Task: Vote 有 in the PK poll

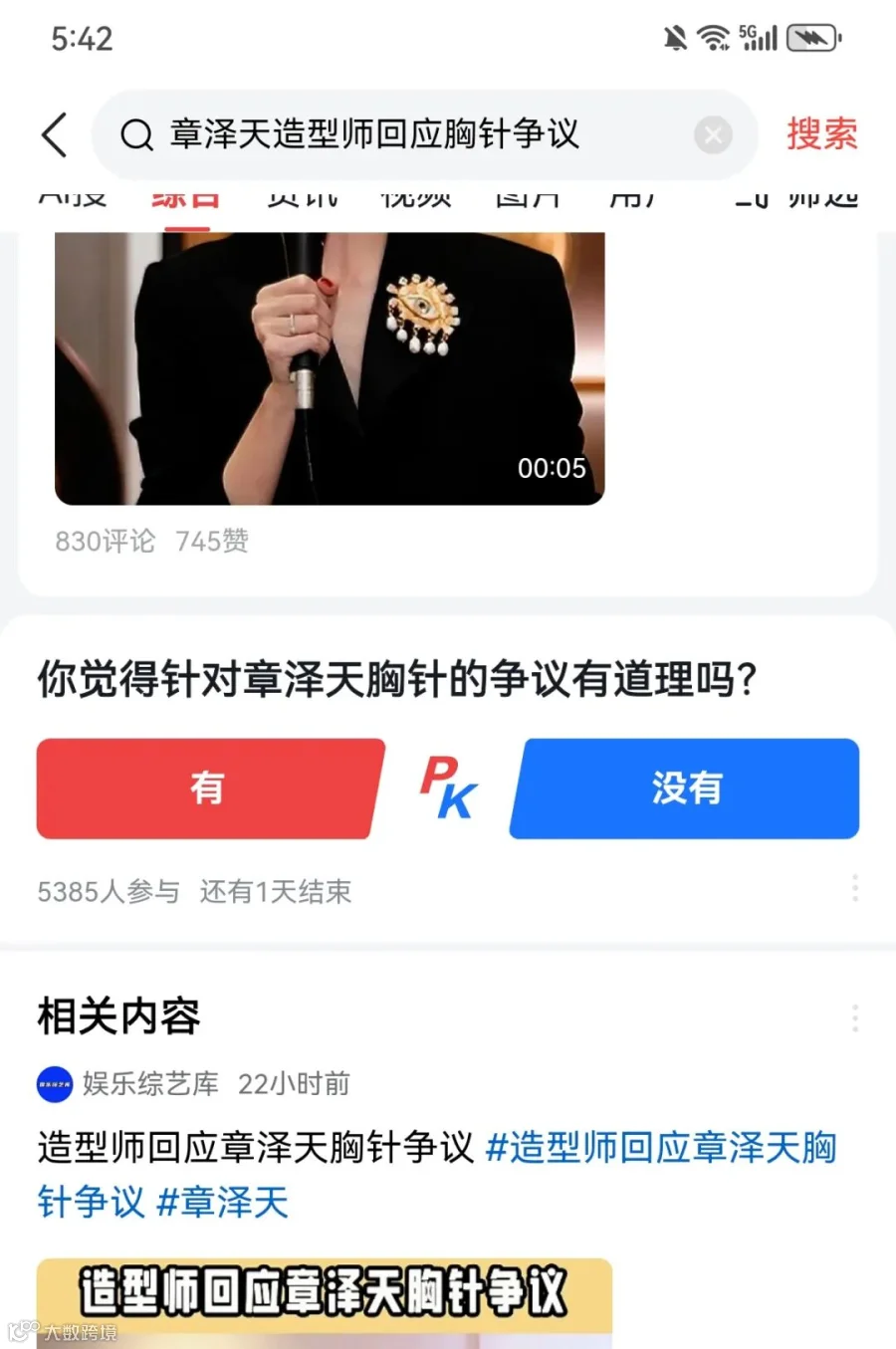Action: coord(208,788)
